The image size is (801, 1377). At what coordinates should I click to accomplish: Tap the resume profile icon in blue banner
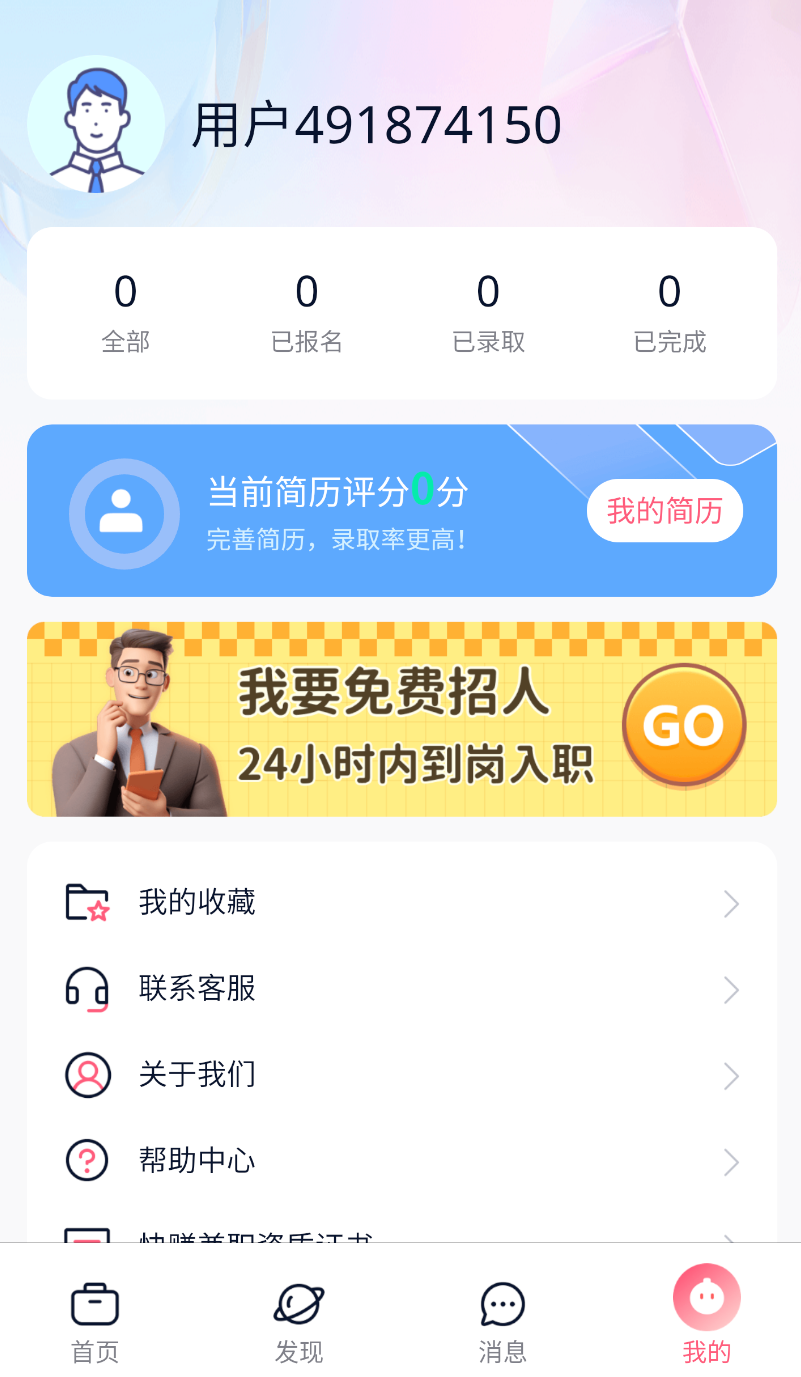point(124,512)
